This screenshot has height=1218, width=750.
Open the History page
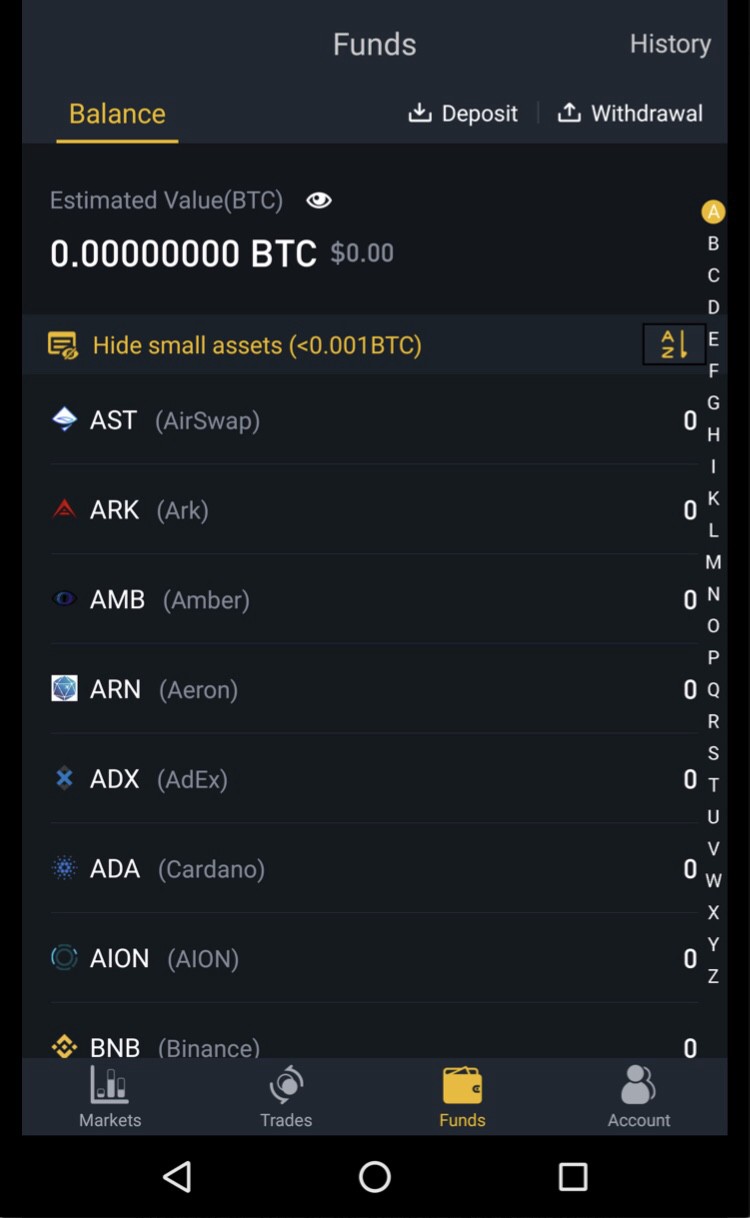(x=670, y=44)
